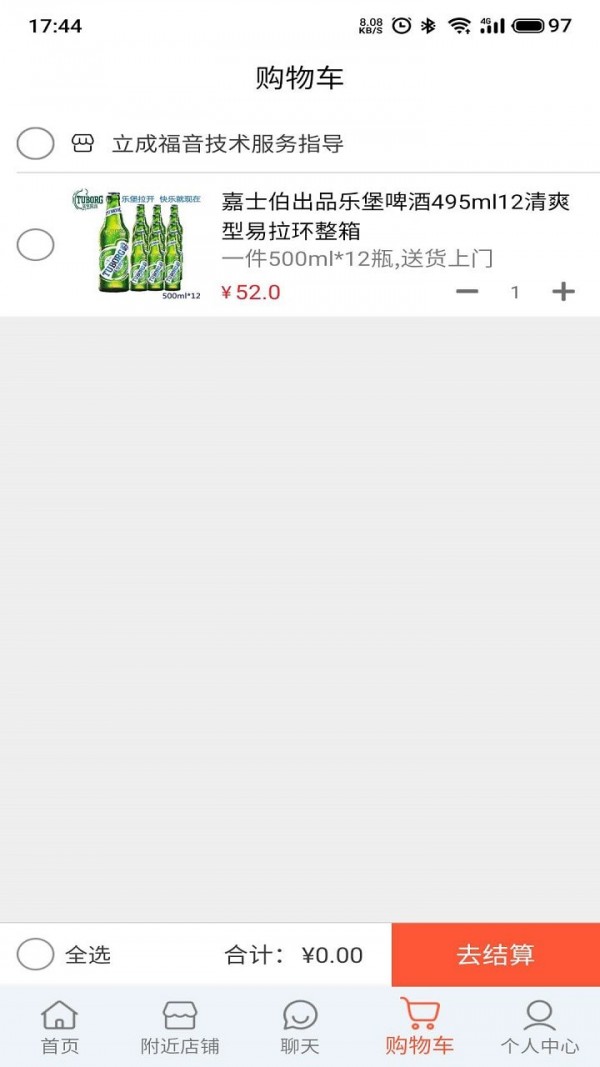Select the 乐堡啤酒 item checkbox

[35, 244]
